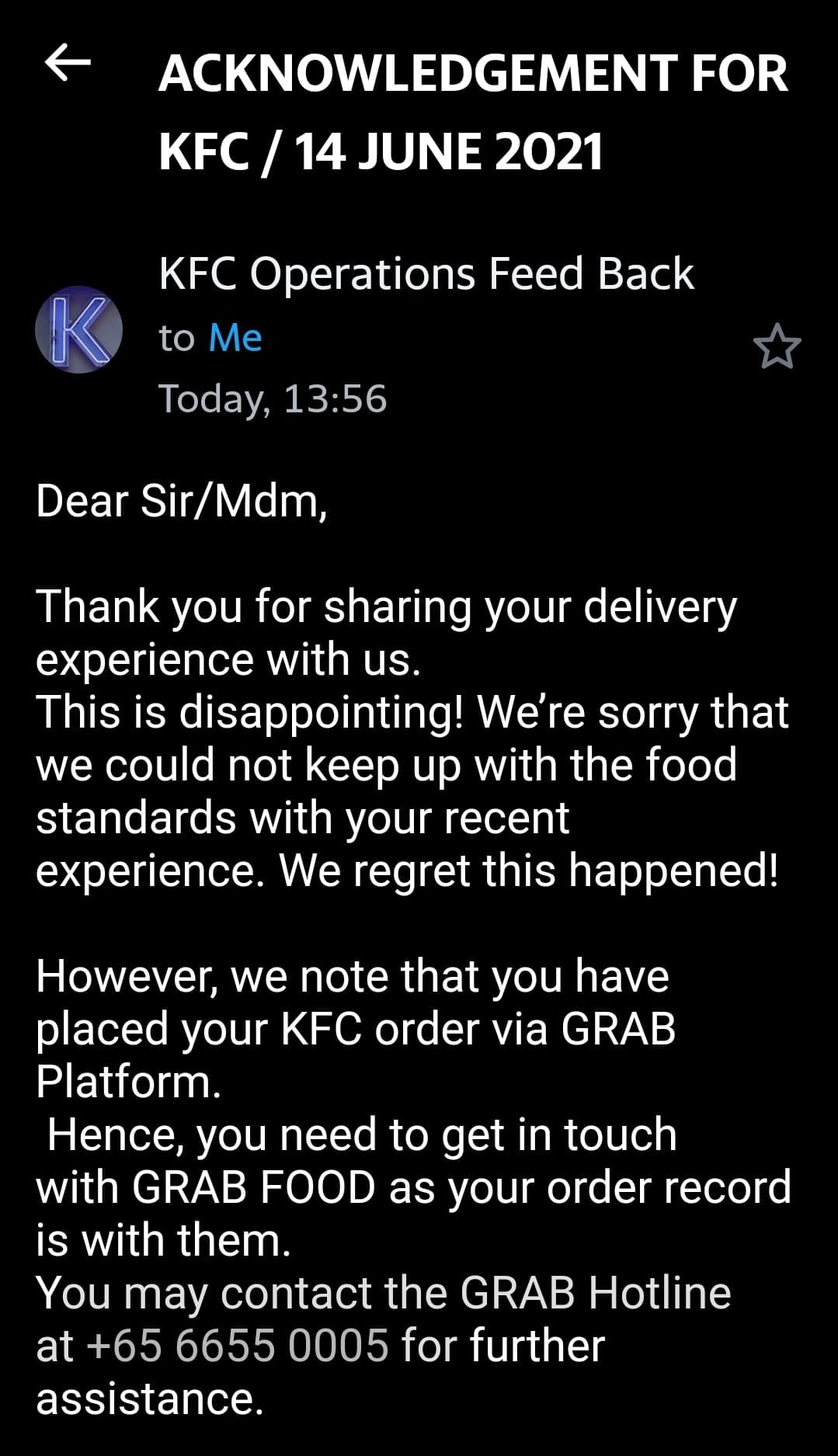This screenshot has width=838, height=1456.
Task: Call the GRAB hotline +65 6655 0005
Action: click(237, 1346)
